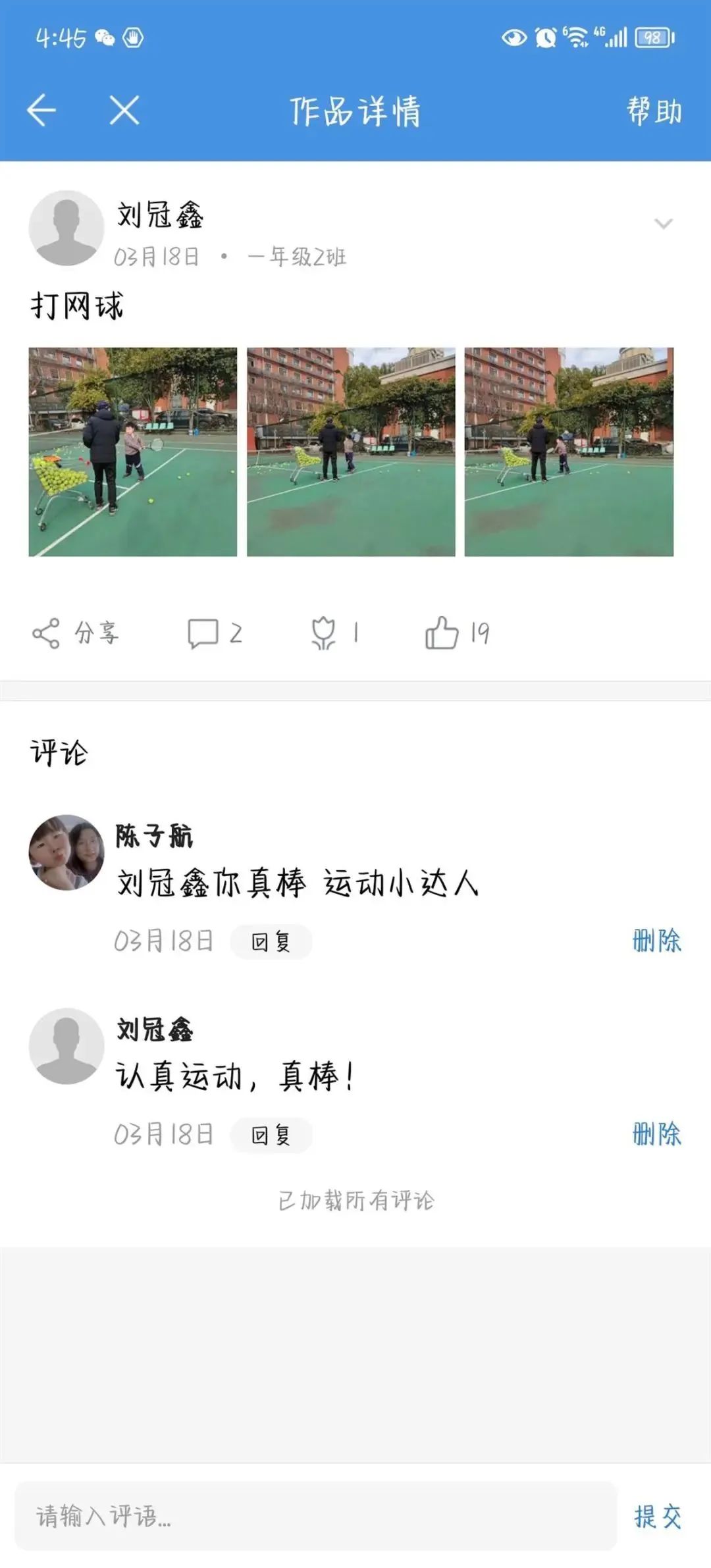This screenshot has width=711, height=1568.
Task: Send a flower to this post
Action: click(334, 633)
